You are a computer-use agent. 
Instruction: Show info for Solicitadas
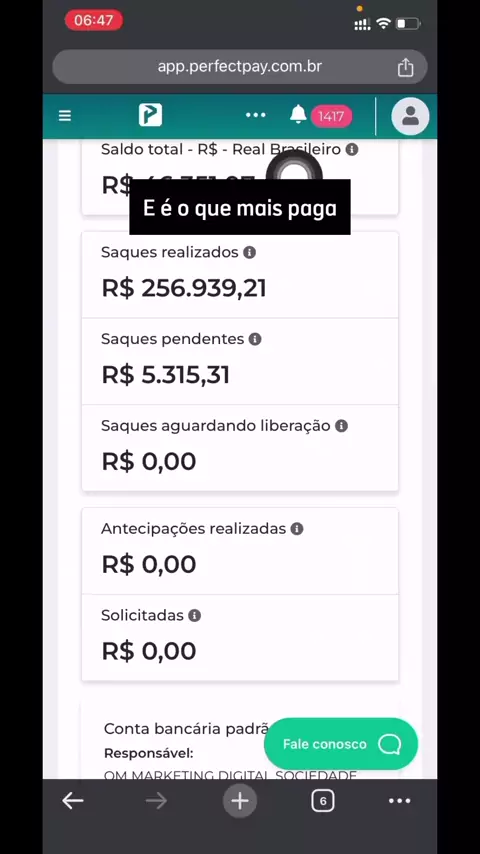coord(195,615)
